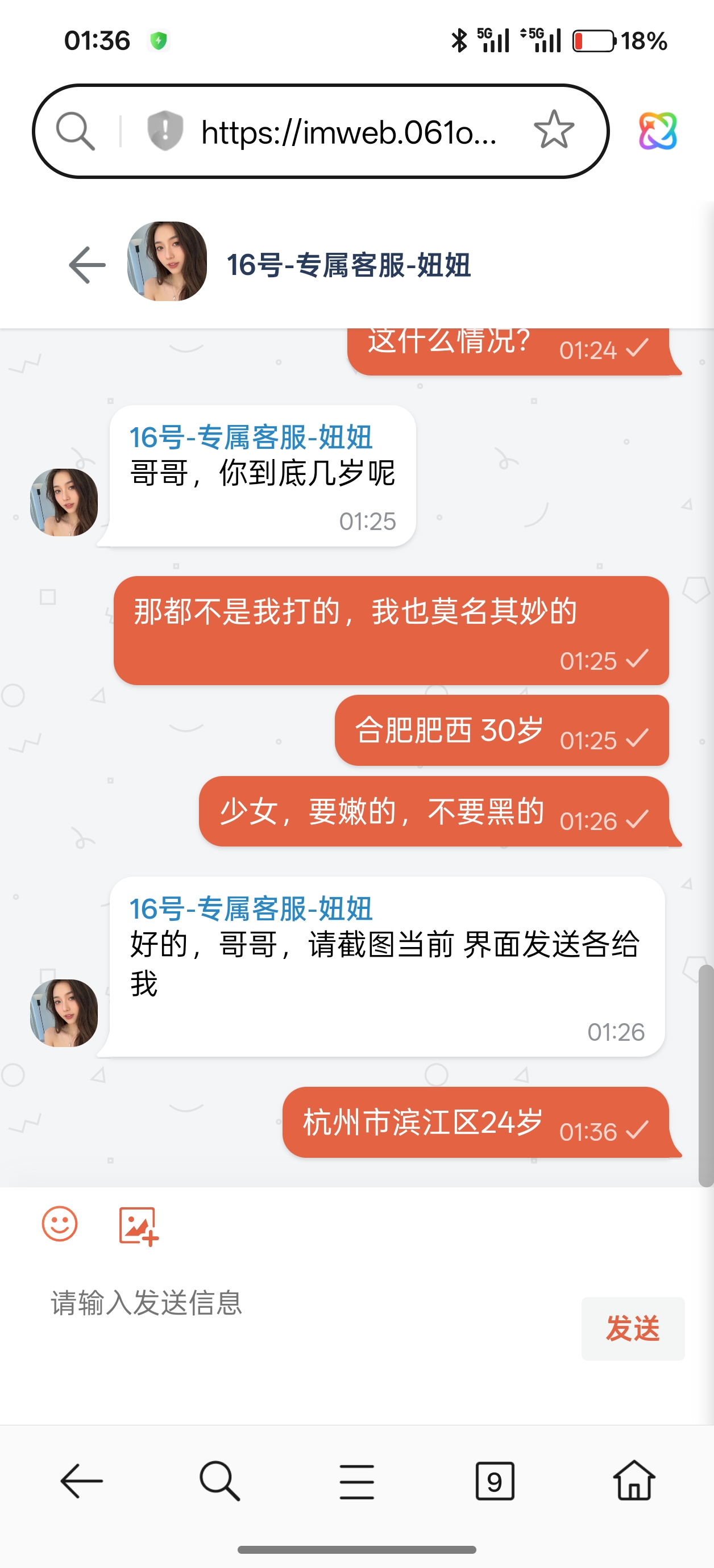Open the search icon in address bar
The image size is (714, 1568).
[75, 131]
